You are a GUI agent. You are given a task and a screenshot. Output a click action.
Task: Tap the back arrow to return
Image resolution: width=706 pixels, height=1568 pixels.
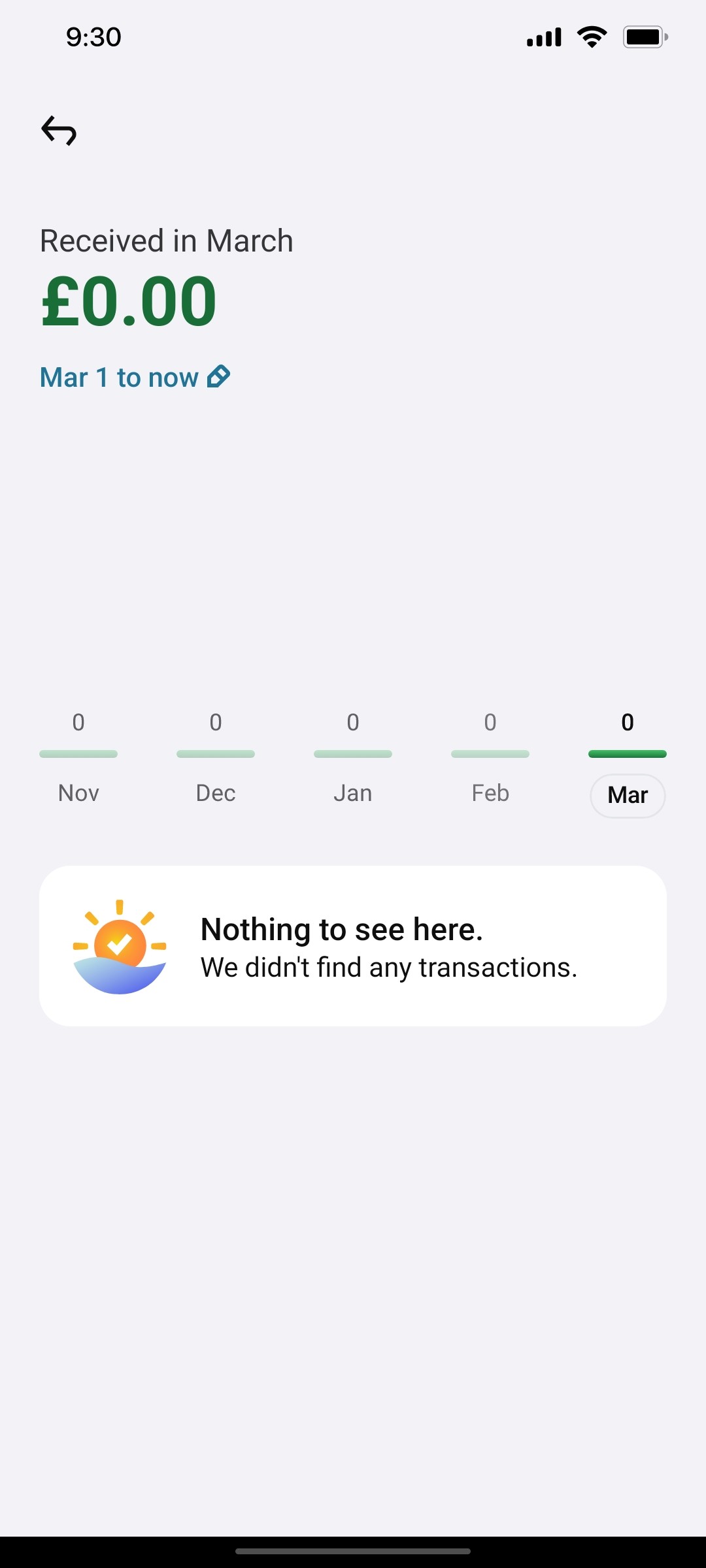click(59, 131)
